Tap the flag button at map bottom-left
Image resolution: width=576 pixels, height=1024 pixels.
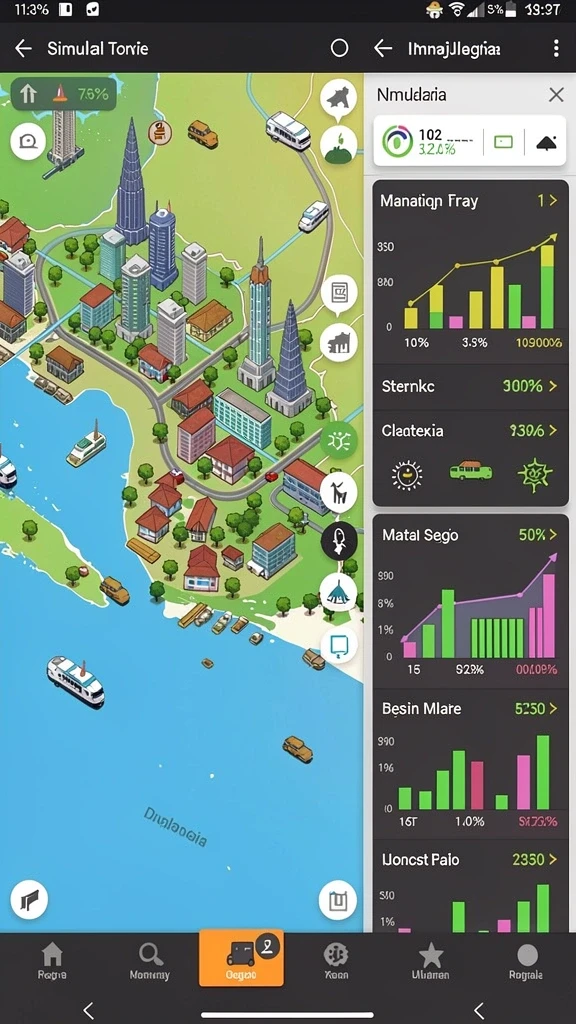click(29, 901)
